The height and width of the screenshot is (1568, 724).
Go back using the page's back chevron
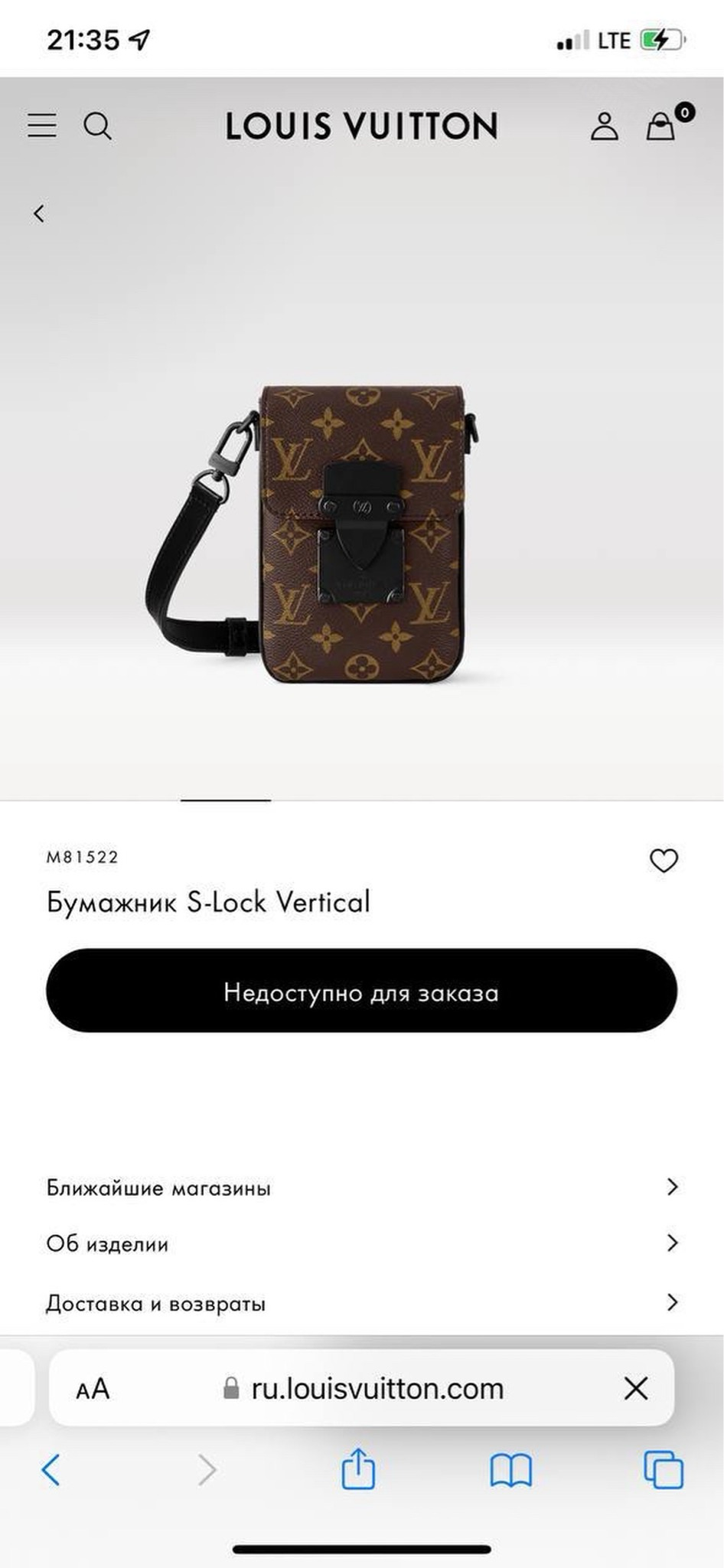[x=40, y=214]
